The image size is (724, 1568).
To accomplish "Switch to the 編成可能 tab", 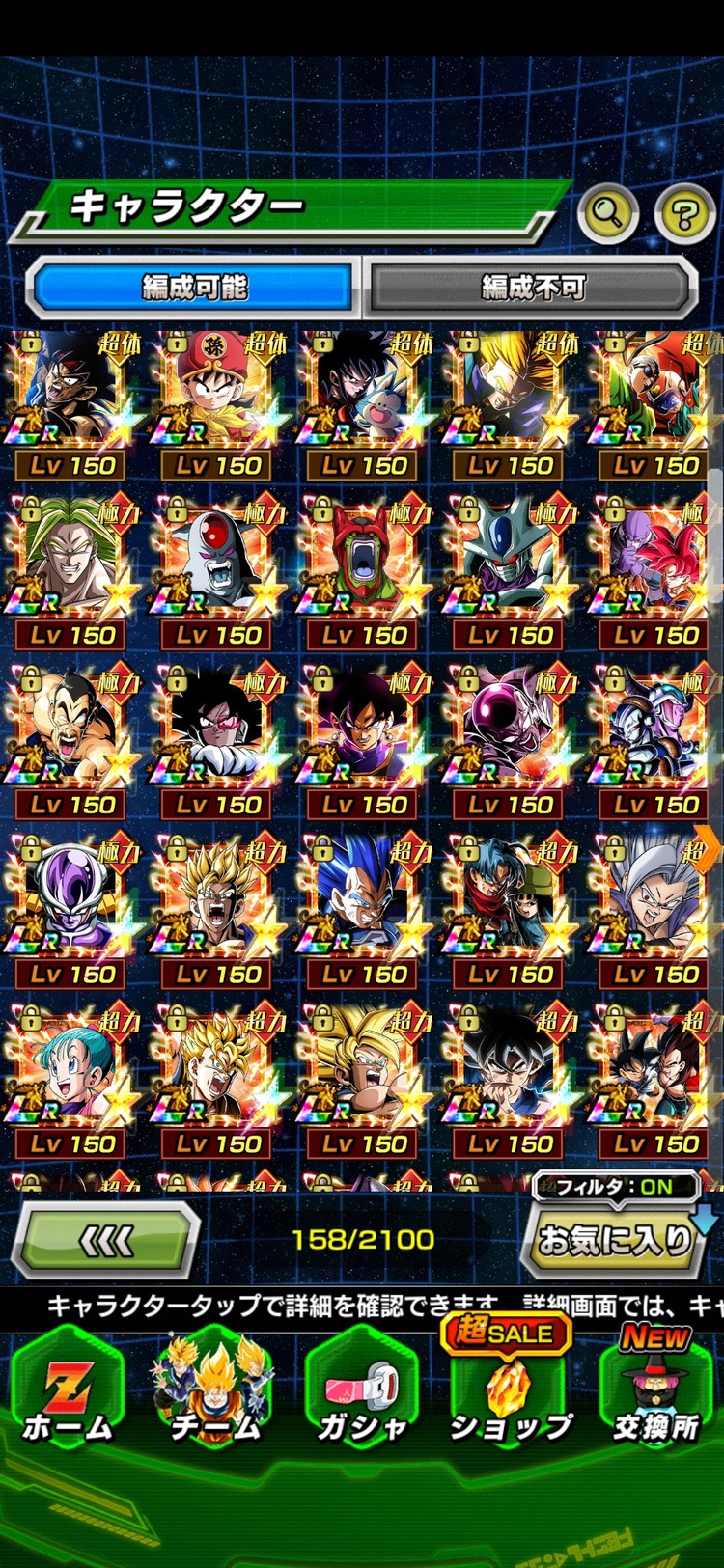I will click(194, 288).
